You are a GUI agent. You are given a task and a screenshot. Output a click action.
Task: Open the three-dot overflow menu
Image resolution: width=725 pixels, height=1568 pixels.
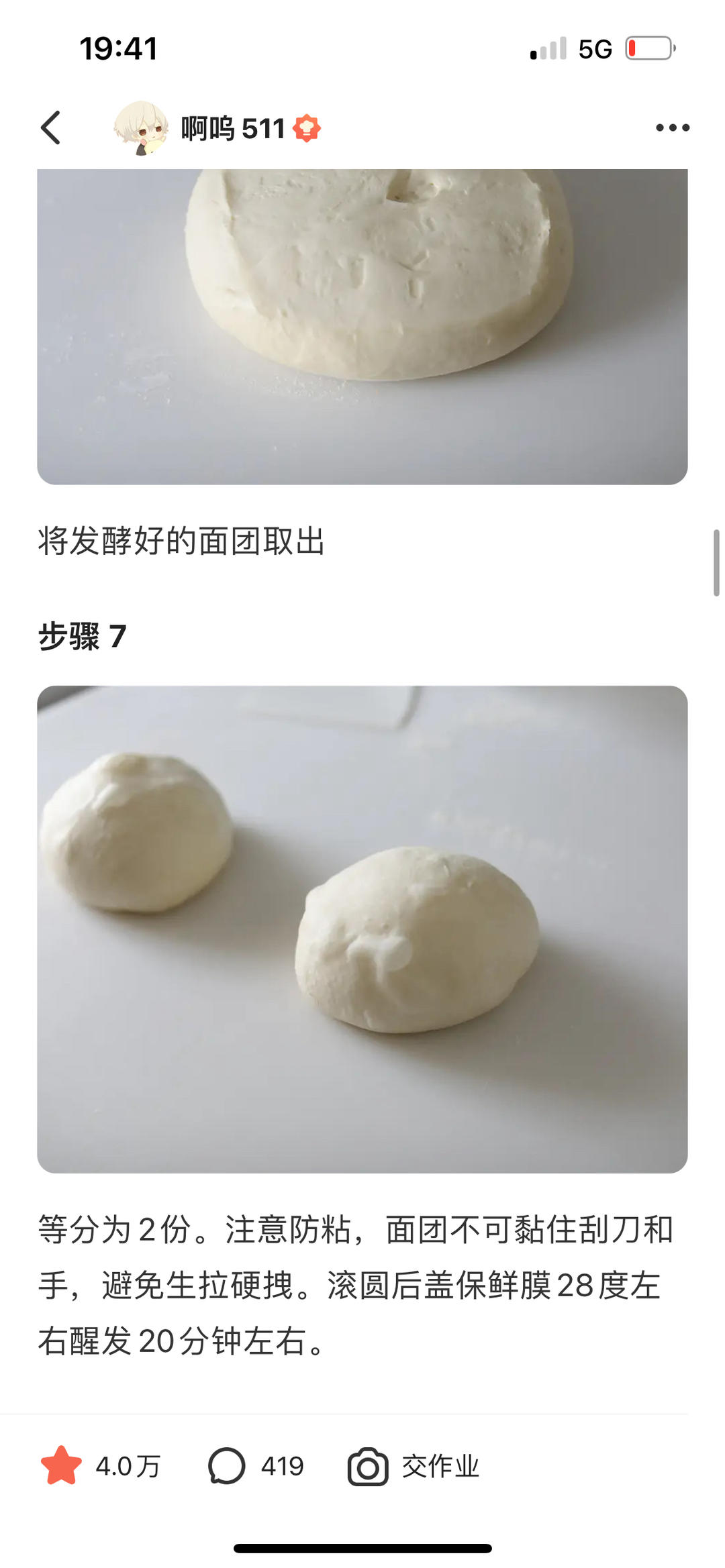(672, 127)
